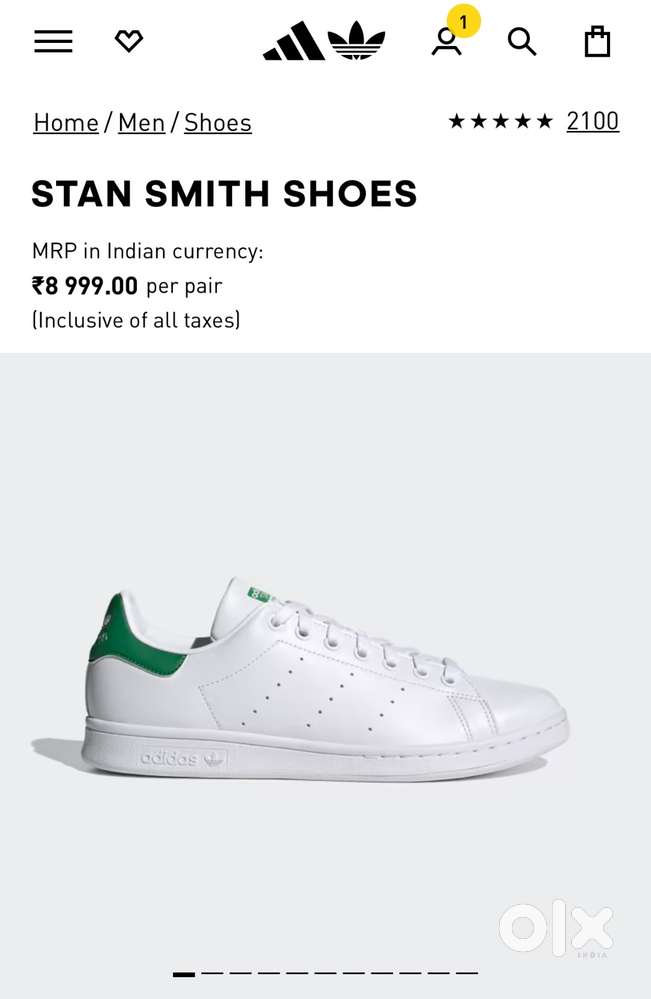This screenshot has width=651, height=999.
Task: Open the account profile icon
Action: click(x=446, y=41)
